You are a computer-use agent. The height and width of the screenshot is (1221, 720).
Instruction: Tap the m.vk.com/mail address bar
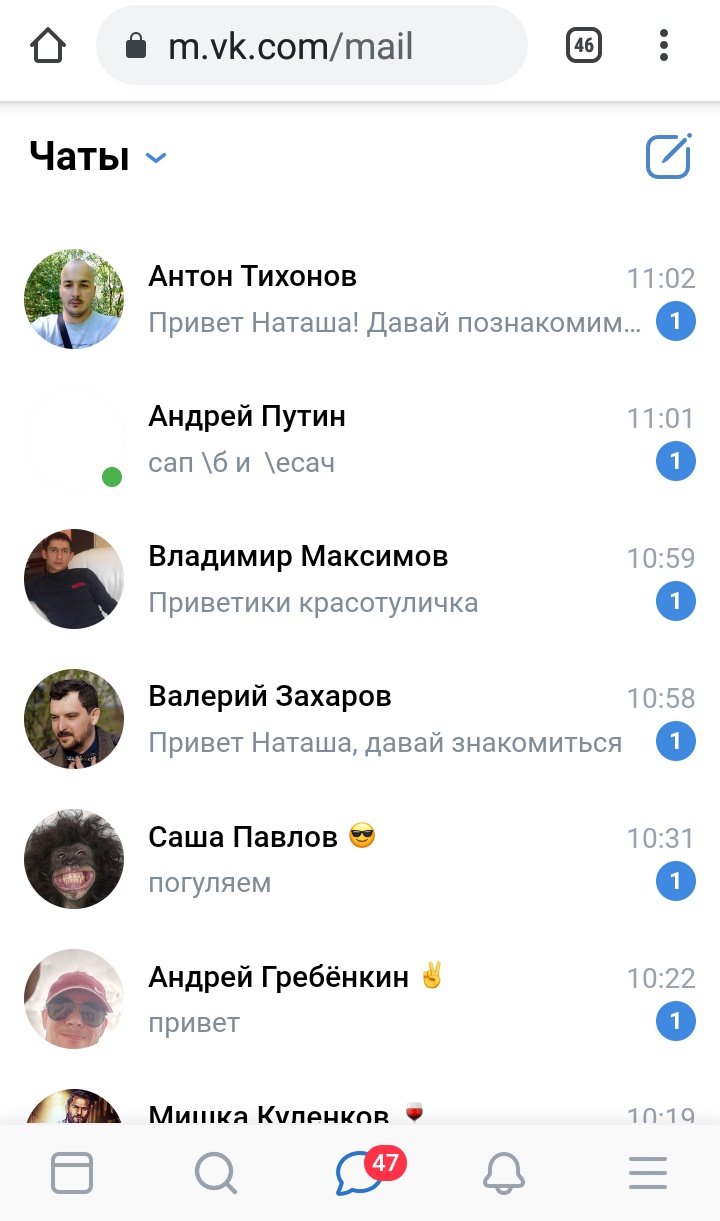coord(311,46)
